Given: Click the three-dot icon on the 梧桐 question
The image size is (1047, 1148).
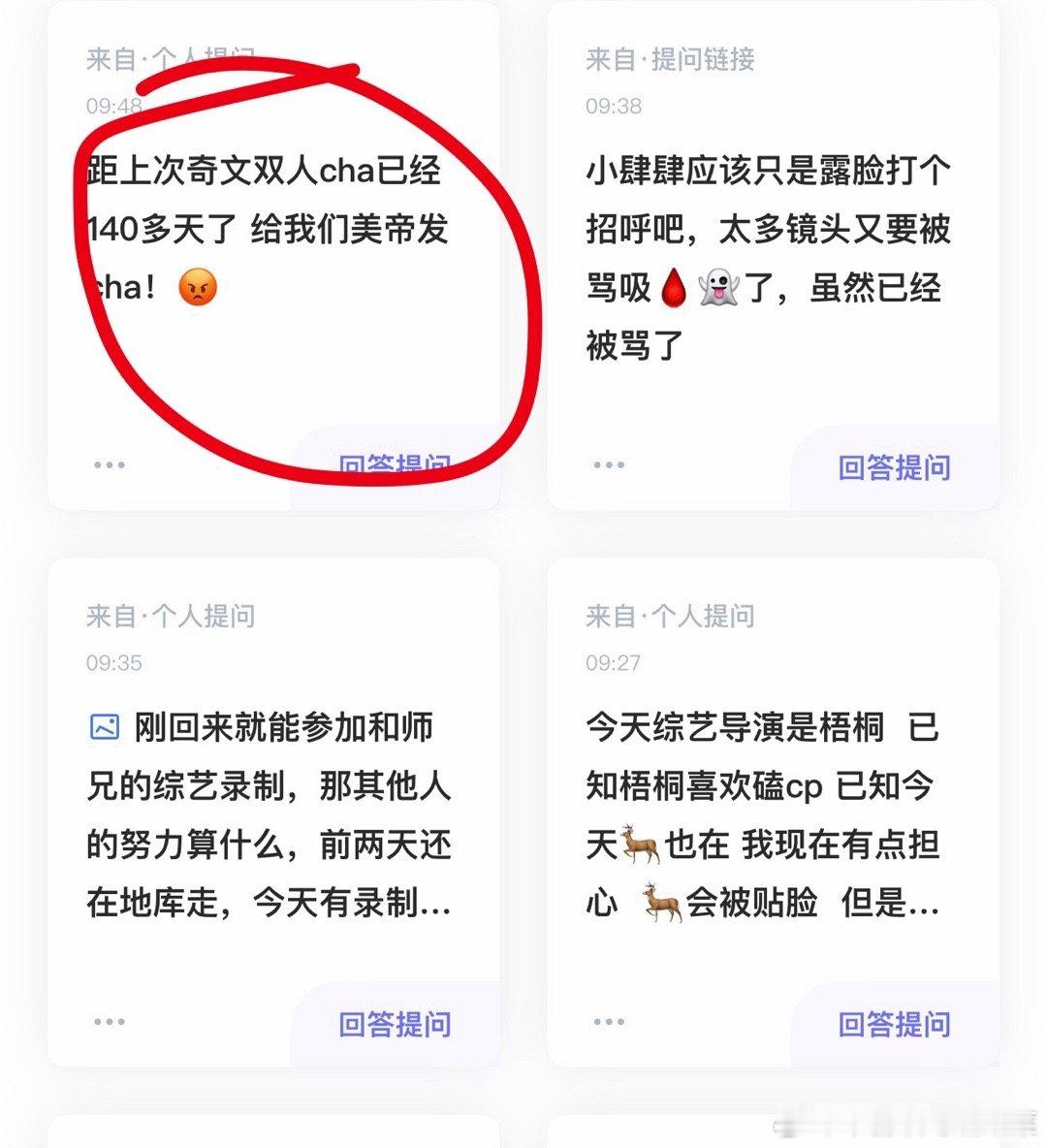Looking at the screenshot, I should [607, 1021].
